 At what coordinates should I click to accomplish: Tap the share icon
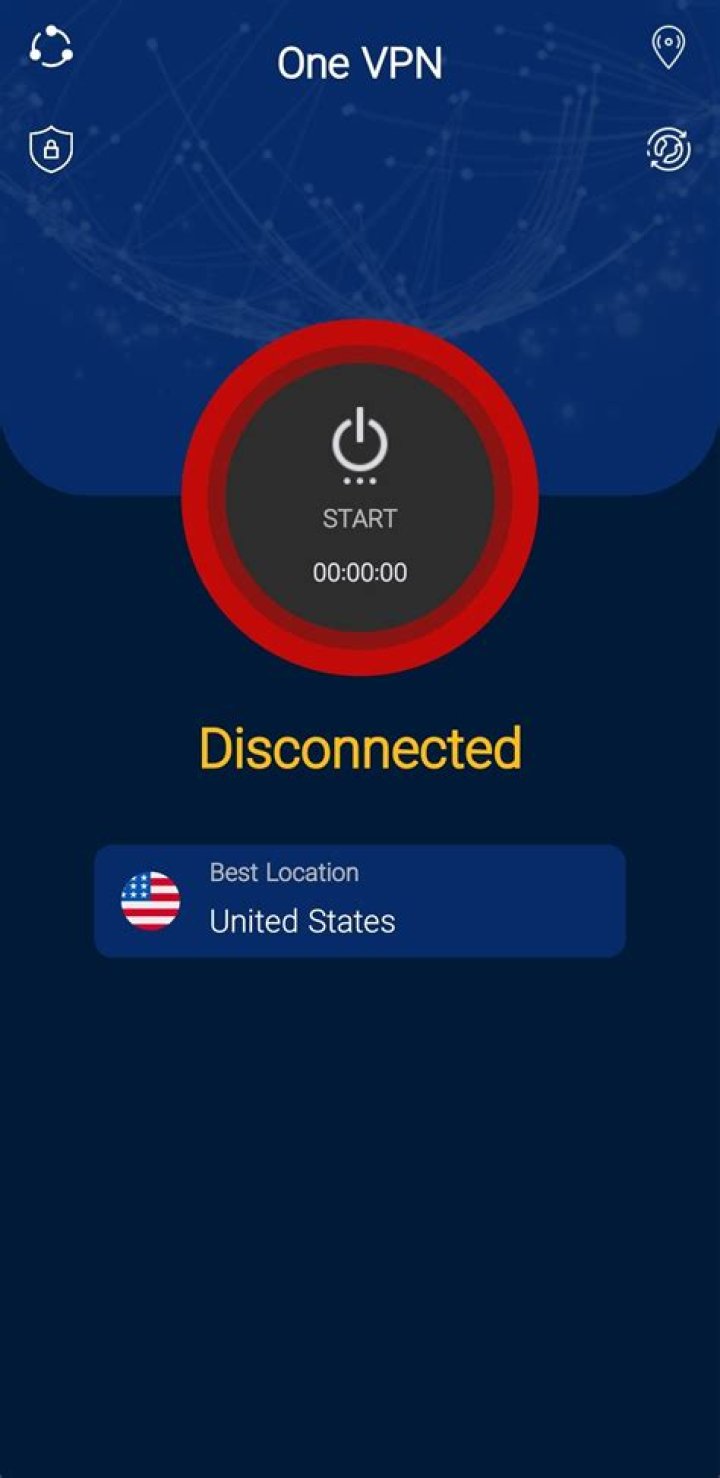pyautogui.click(x=51, y=48)
